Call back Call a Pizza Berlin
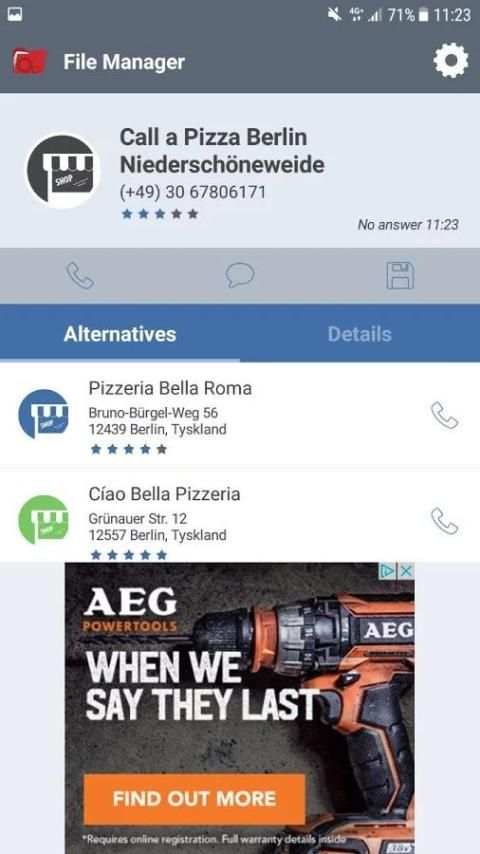Viewport: 480px width, 854px height. click(x=80, y=276)
